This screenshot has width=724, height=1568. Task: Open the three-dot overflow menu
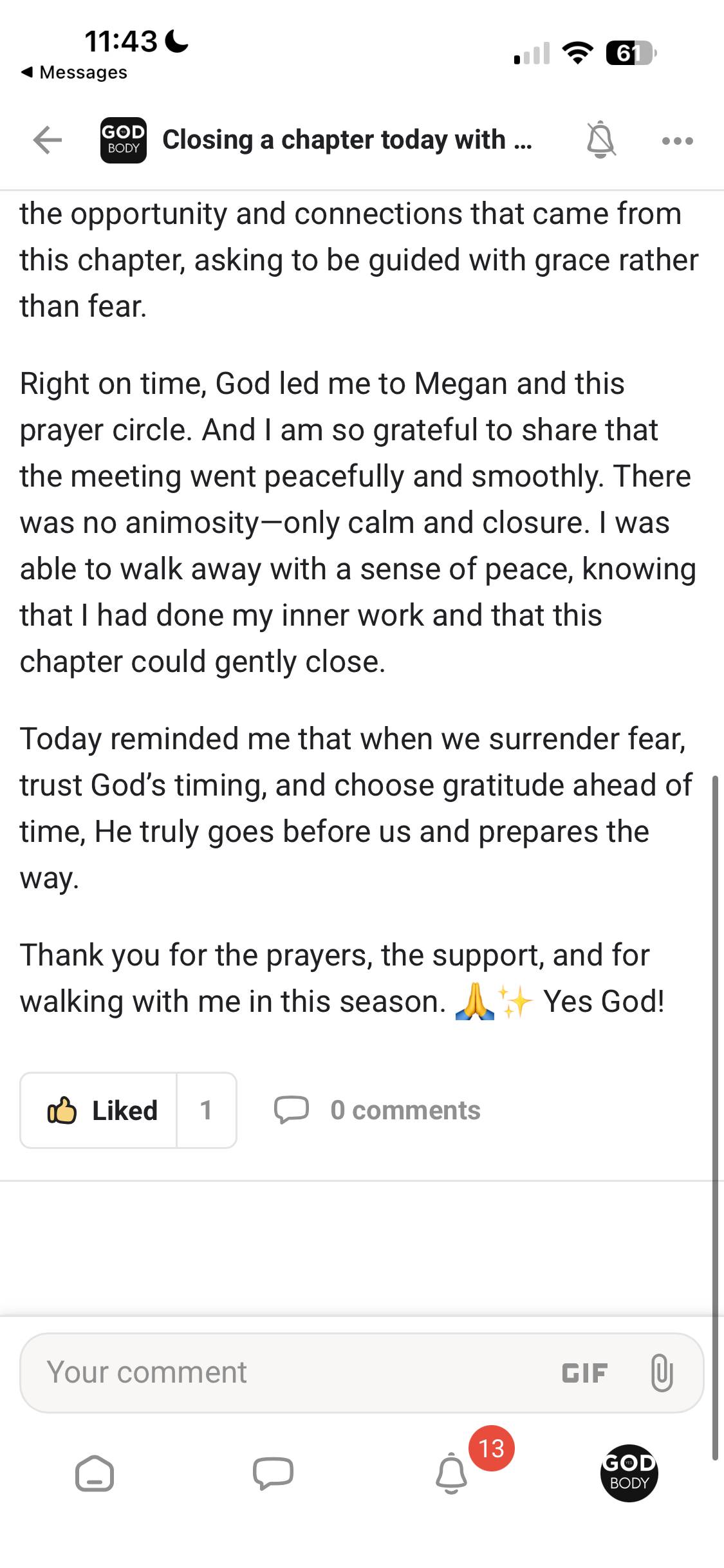(x=677, y=140)
